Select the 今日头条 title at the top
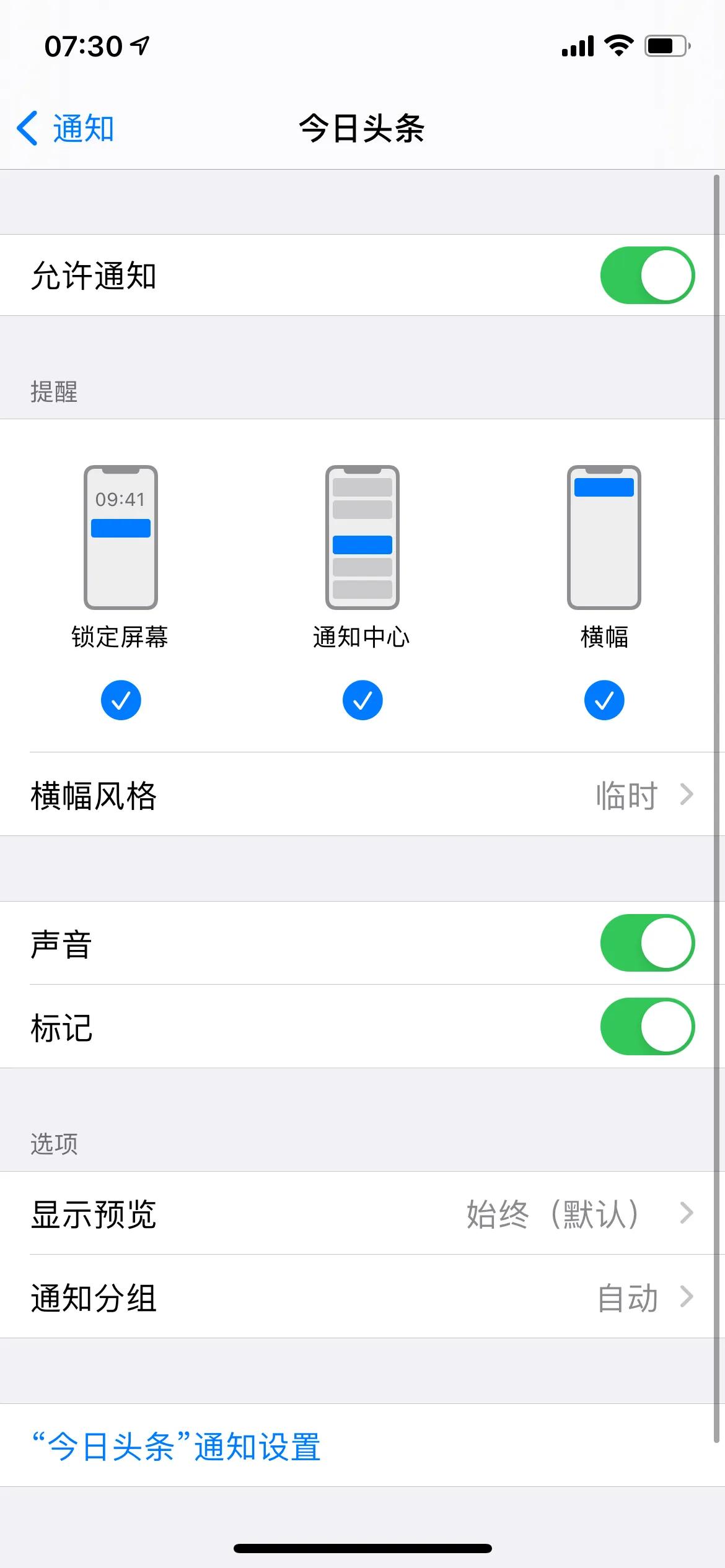 coord(362,129)
